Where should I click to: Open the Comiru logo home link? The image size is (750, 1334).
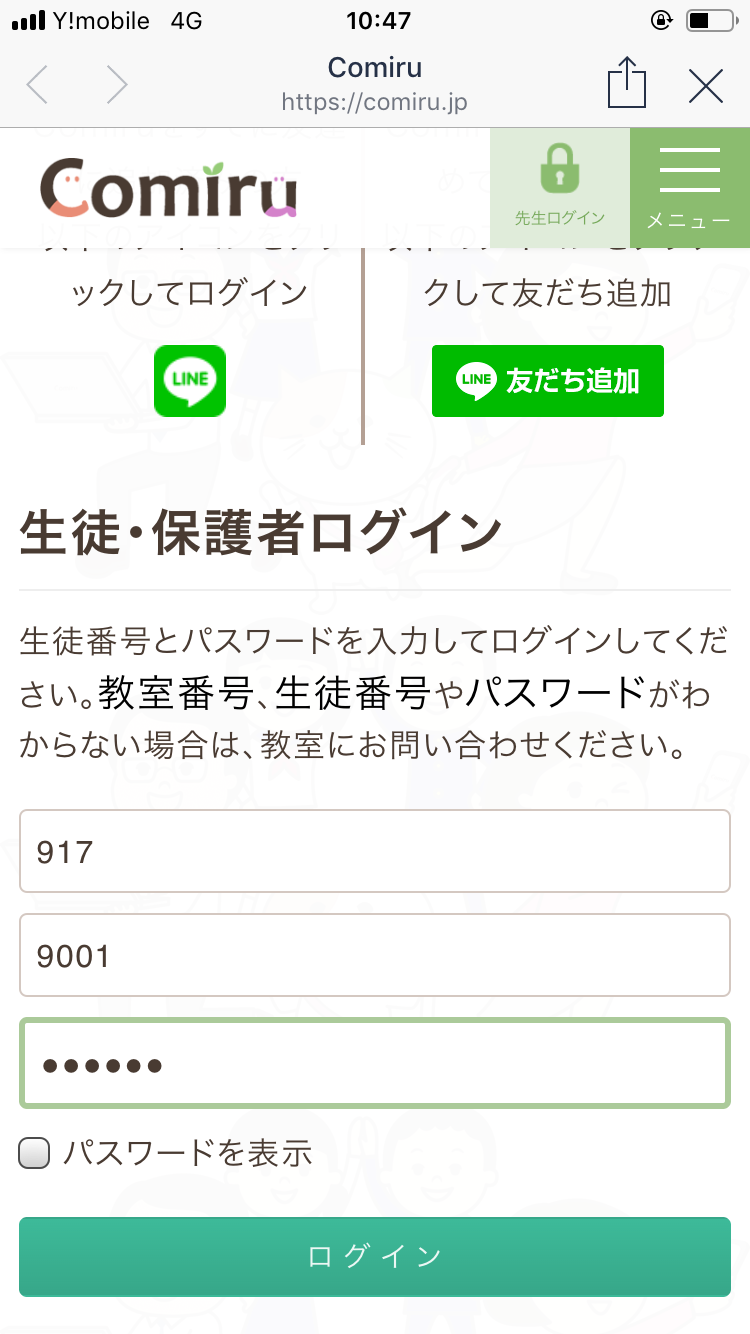point(168,188)
